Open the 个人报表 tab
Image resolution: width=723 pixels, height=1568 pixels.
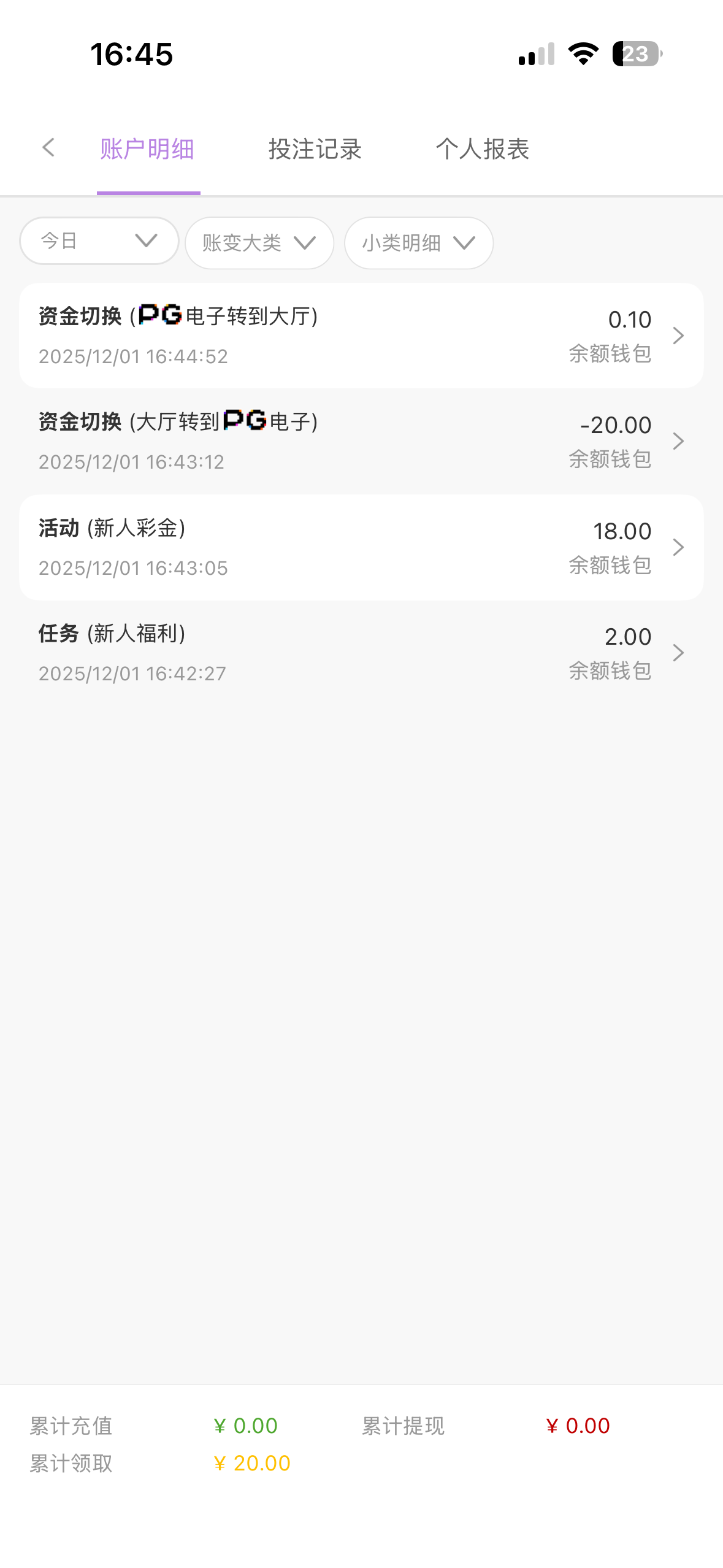[x=483, y=149]
